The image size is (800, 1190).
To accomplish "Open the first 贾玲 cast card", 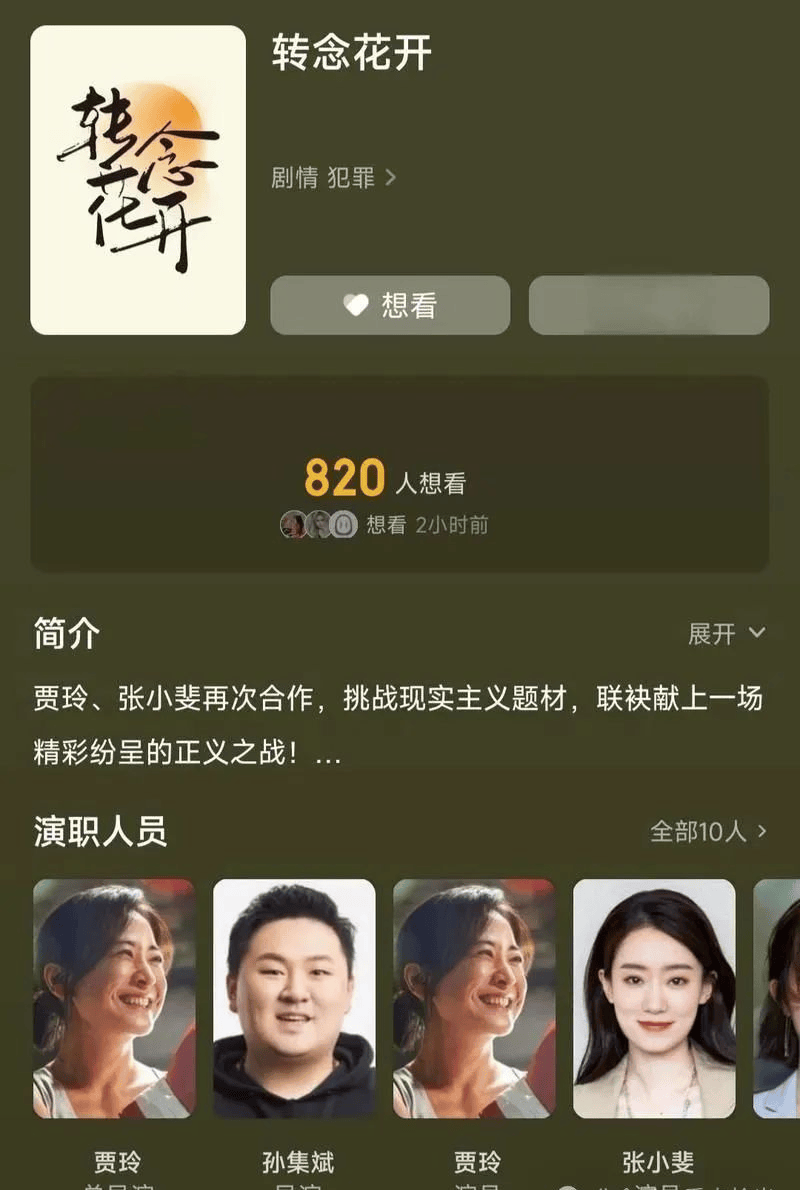I will click(114, 998).
